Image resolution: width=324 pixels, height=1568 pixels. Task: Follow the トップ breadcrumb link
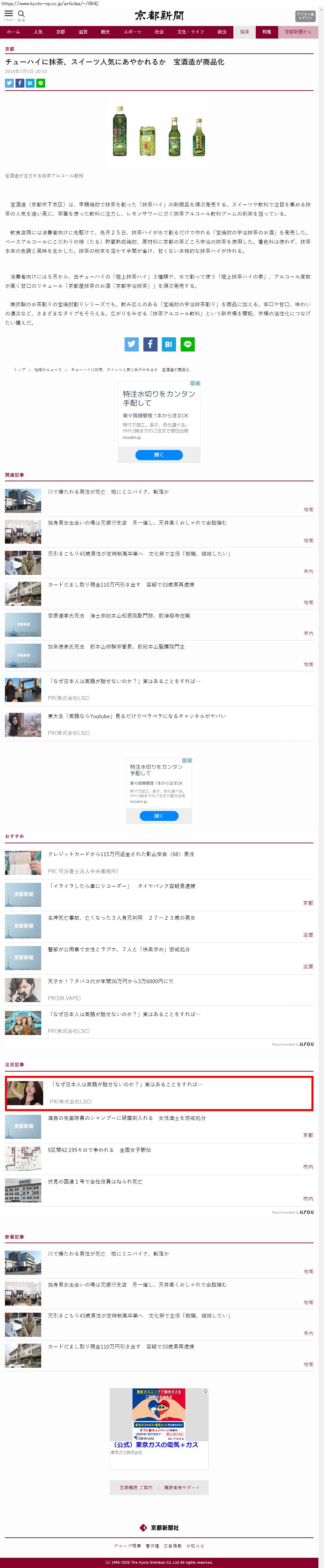click(x=19, y=370)
